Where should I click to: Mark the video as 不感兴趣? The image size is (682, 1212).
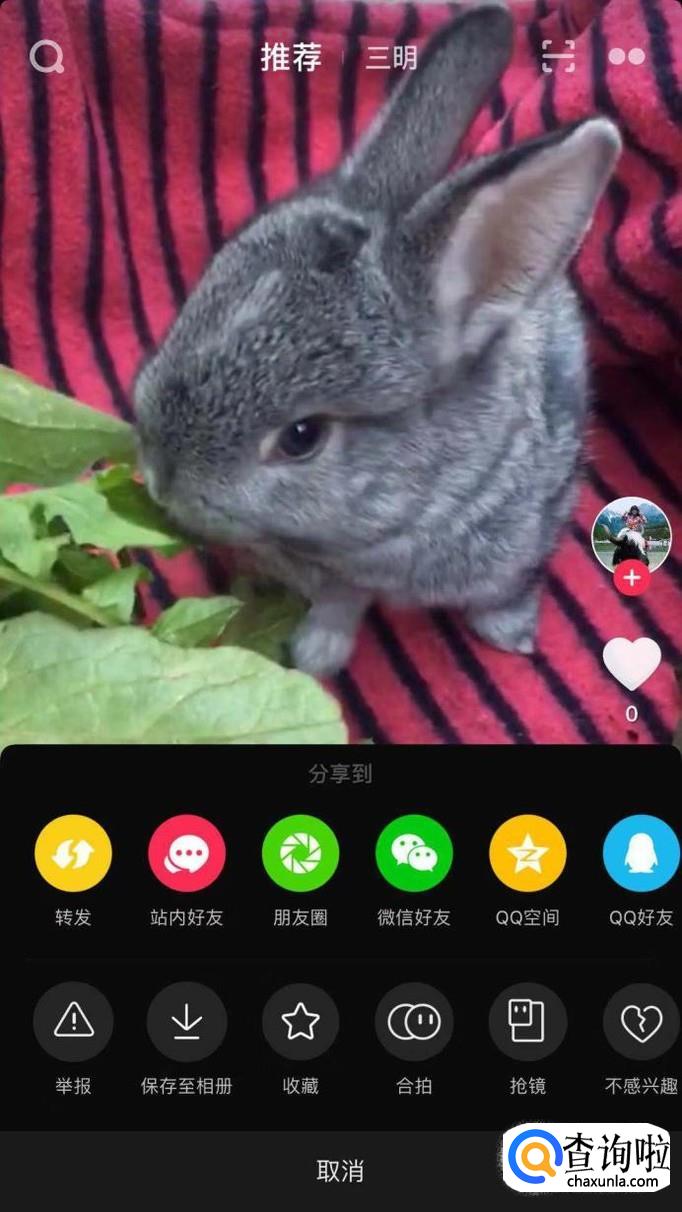click(x=641, y=1021)
